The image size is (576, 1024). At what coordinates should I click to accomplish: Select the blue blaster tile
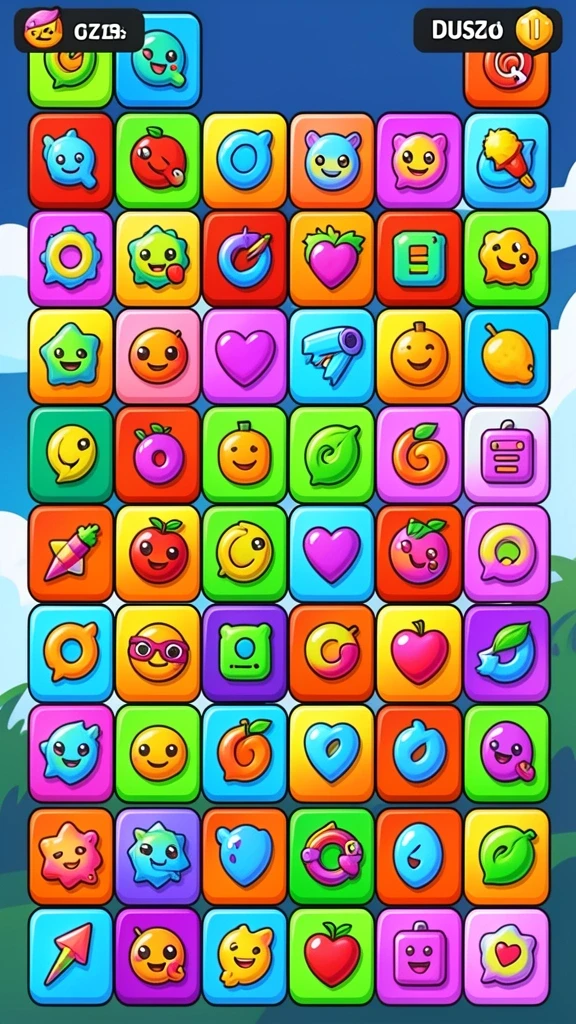coord(332,357)
